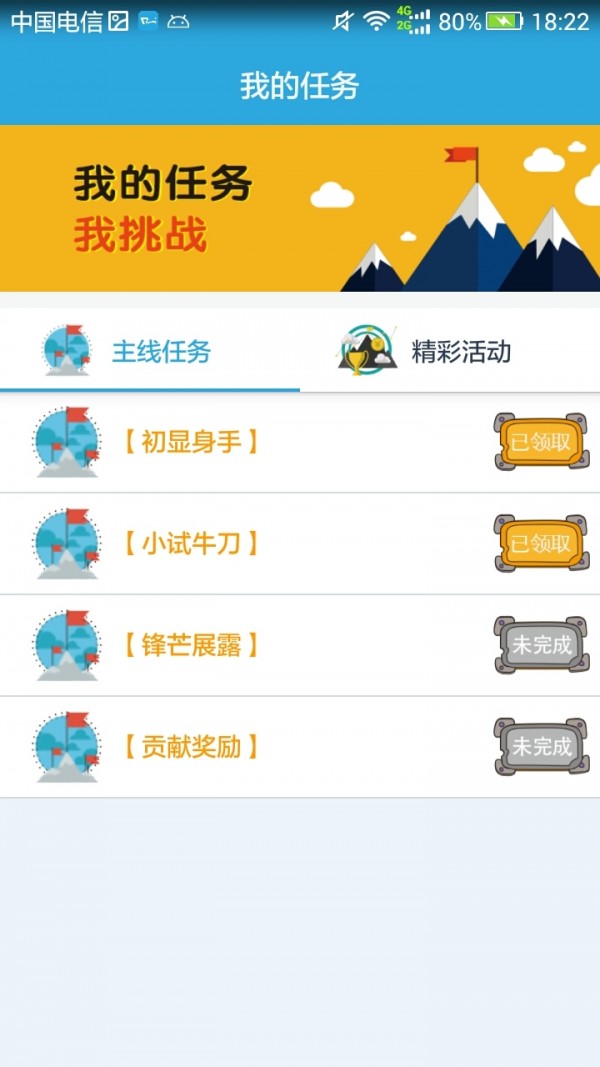Tap the 已领取 button for 小试牛刀

click(541, 544)
